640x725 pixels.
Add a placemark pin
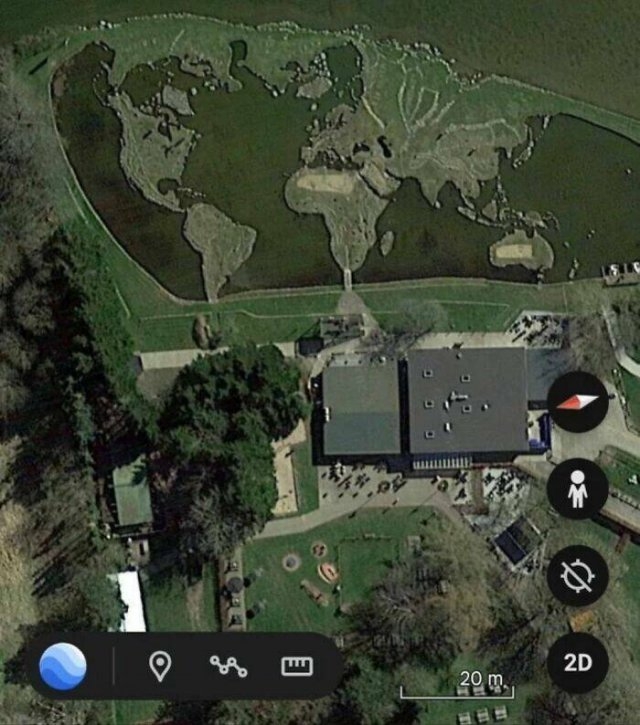(160, 666)
